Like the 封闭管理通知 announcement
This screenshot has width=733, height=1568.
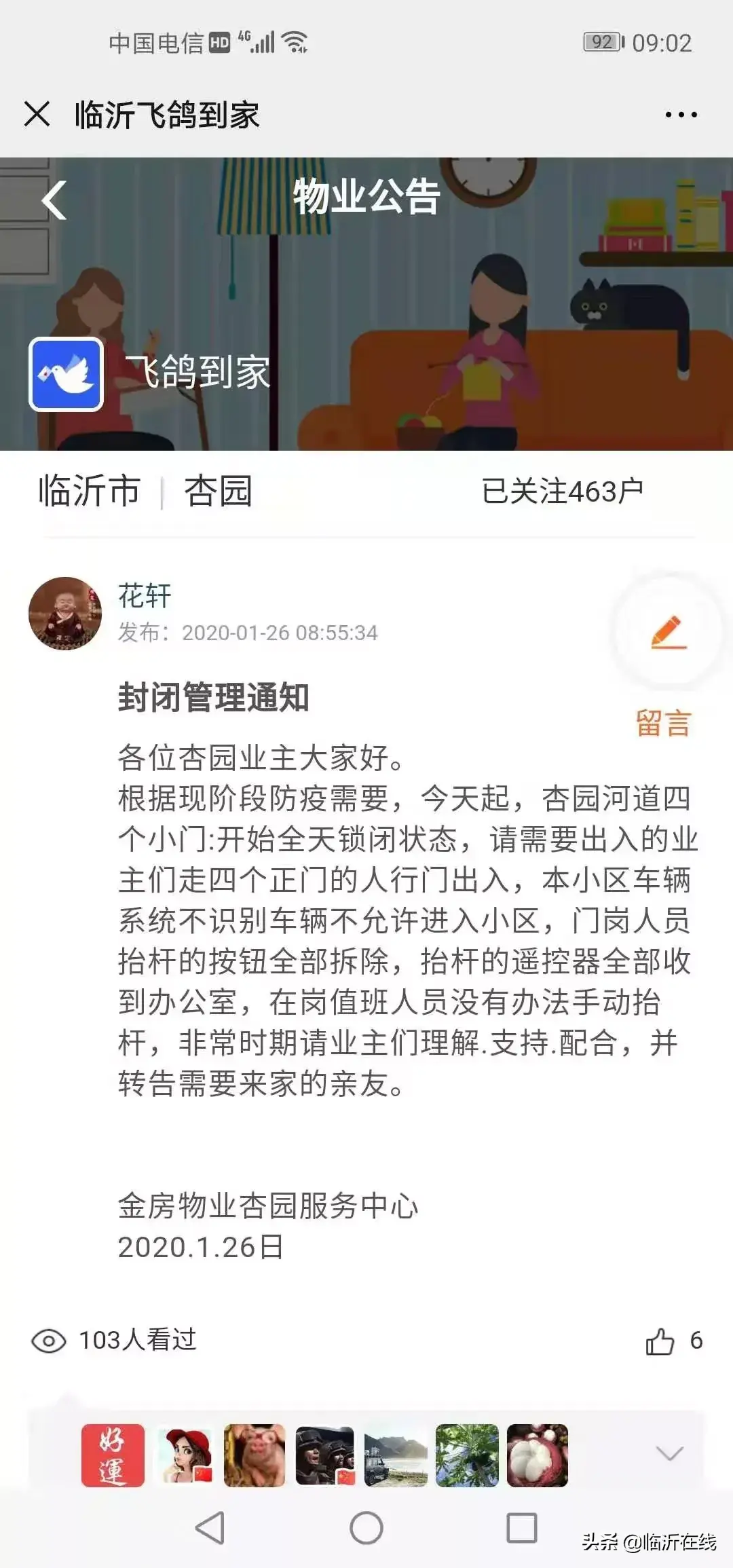pos(660,1341)
